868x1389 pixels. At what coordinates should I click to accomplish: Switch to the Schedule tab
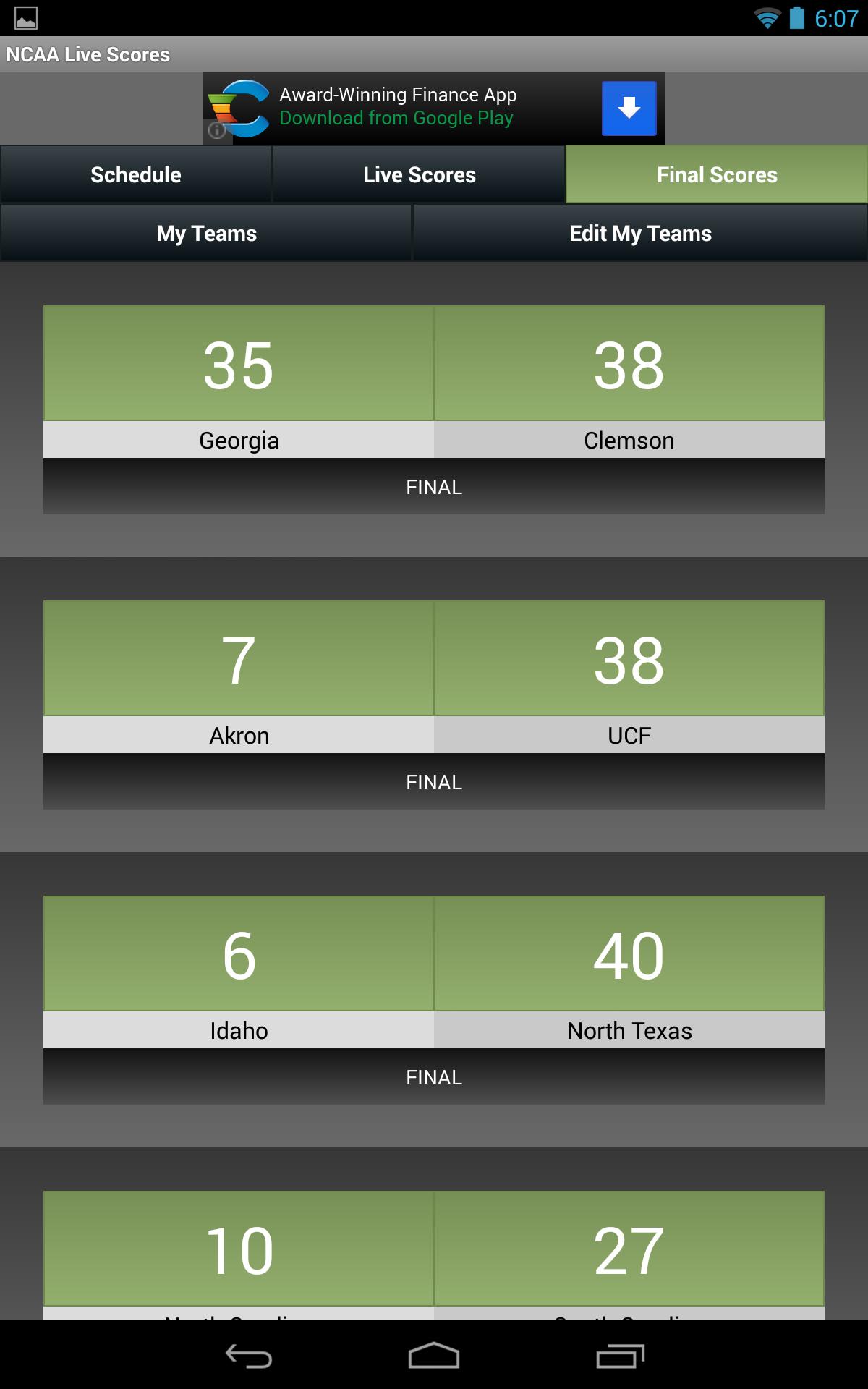(x=136, y=174)
